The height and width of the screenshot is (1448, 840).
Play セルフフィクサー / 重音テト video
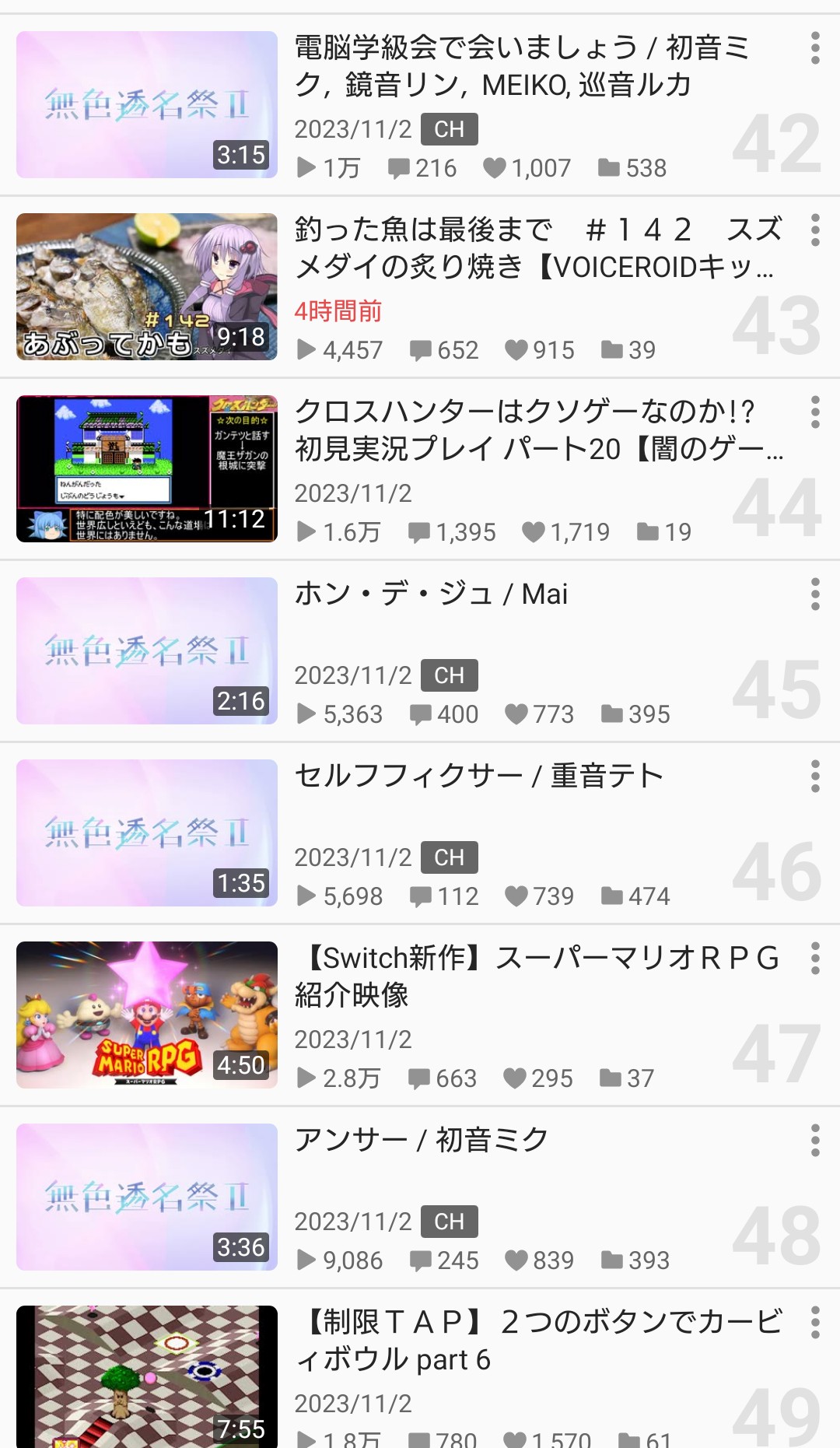(147, 833)
